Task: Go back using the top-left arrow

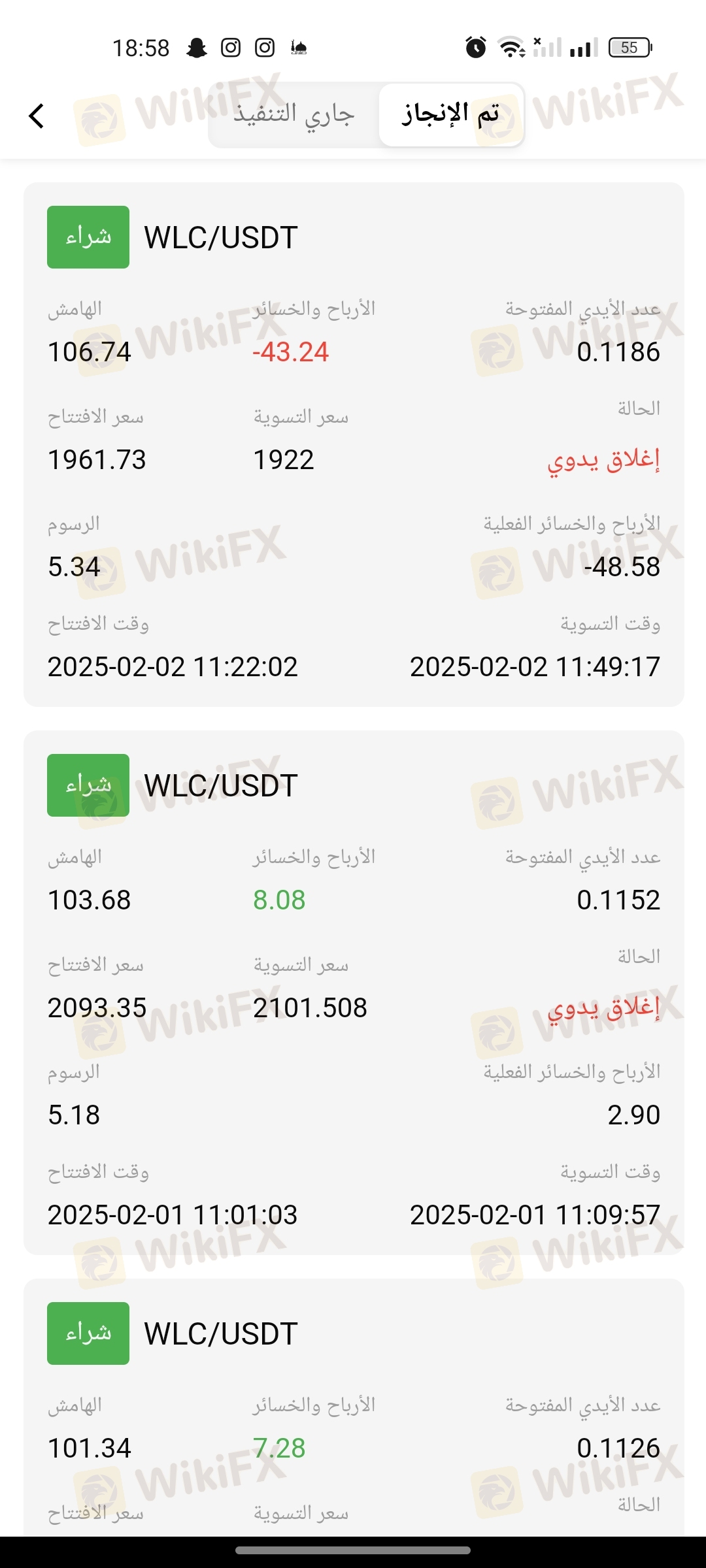Action: [x=37, y=116]
